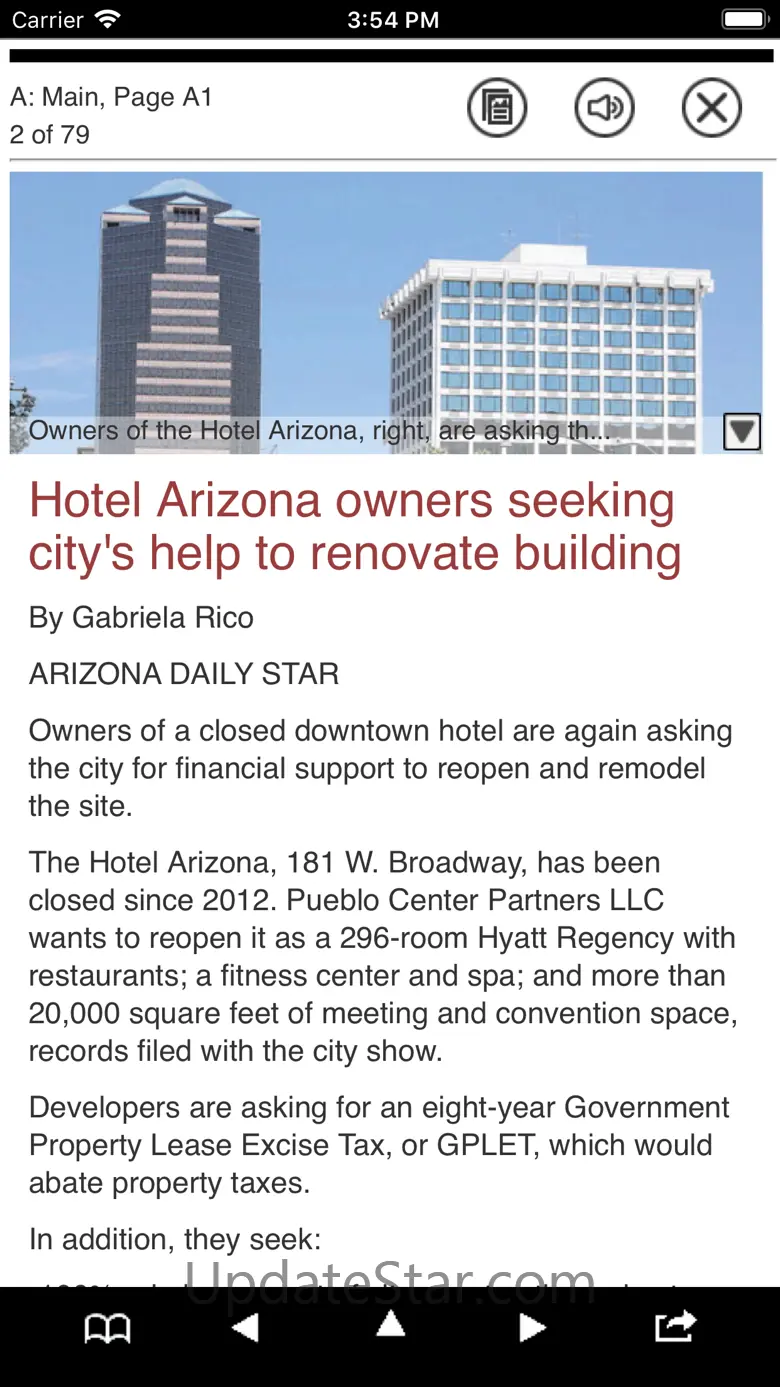
Task: Close the article view
Action: click(711, 107)
